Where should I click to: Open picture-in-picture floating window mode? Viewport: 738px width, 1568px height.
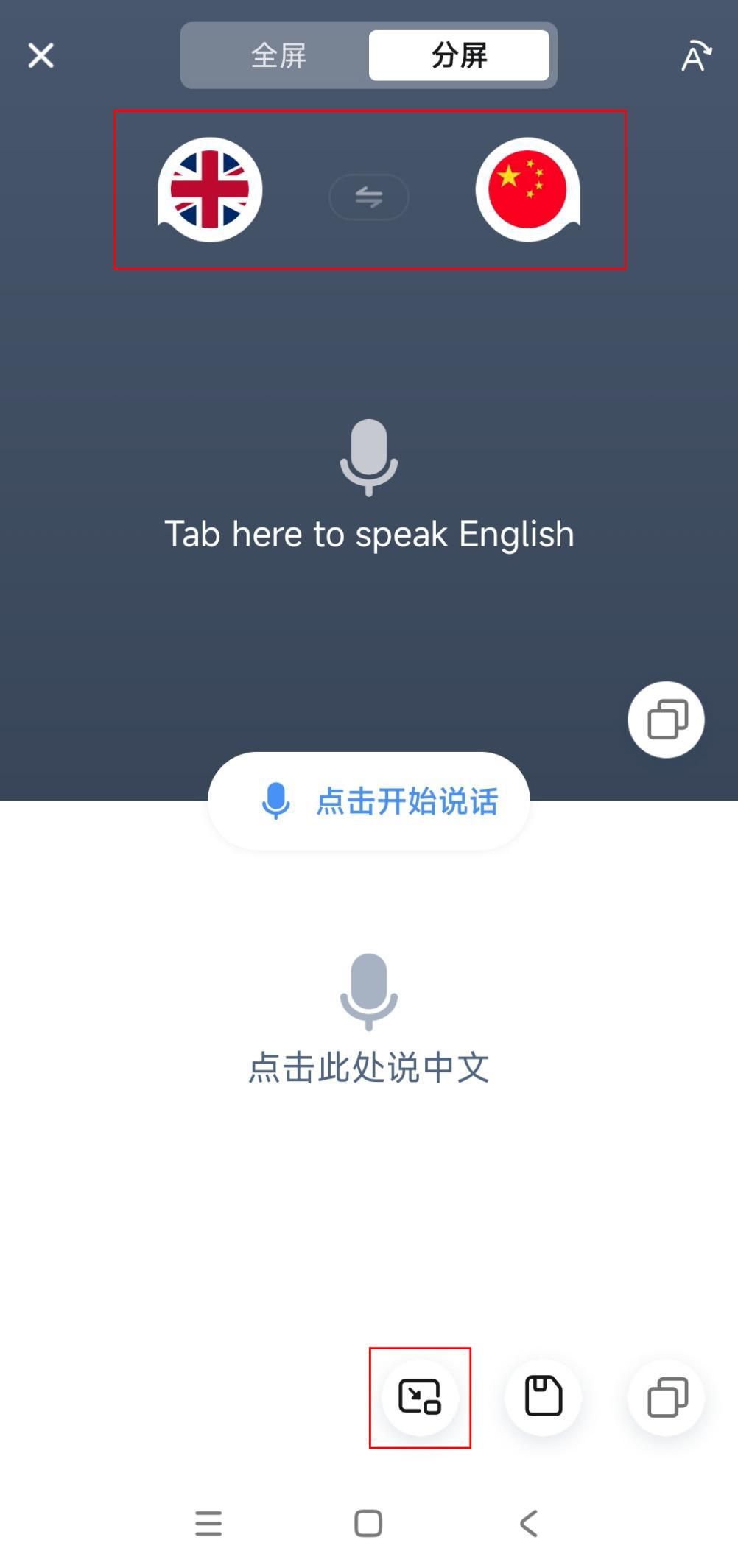420,1397
